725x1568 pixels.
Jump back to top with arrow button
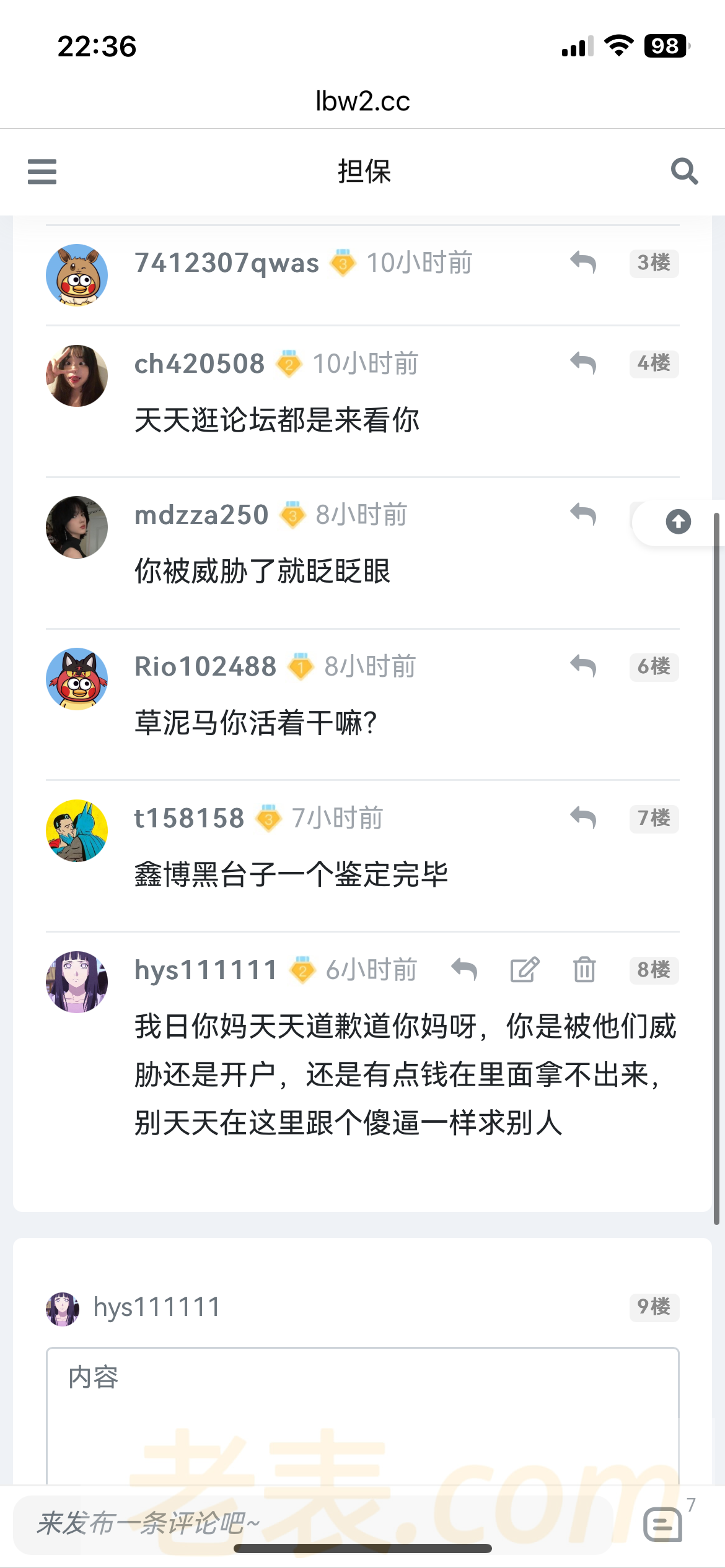[678, 521]
